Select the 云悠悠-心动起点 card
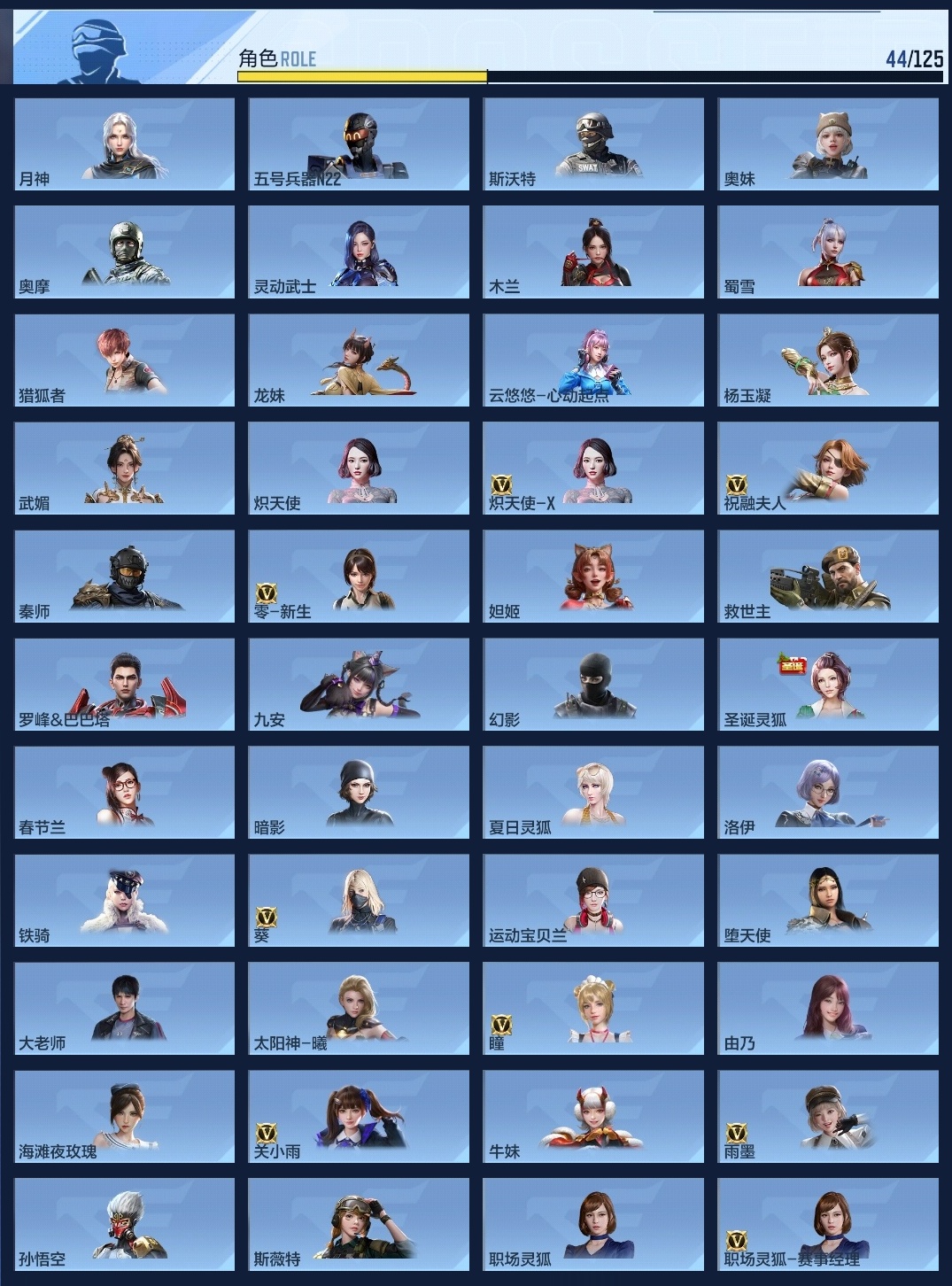952x1286 pixels. tap(593, 360)
